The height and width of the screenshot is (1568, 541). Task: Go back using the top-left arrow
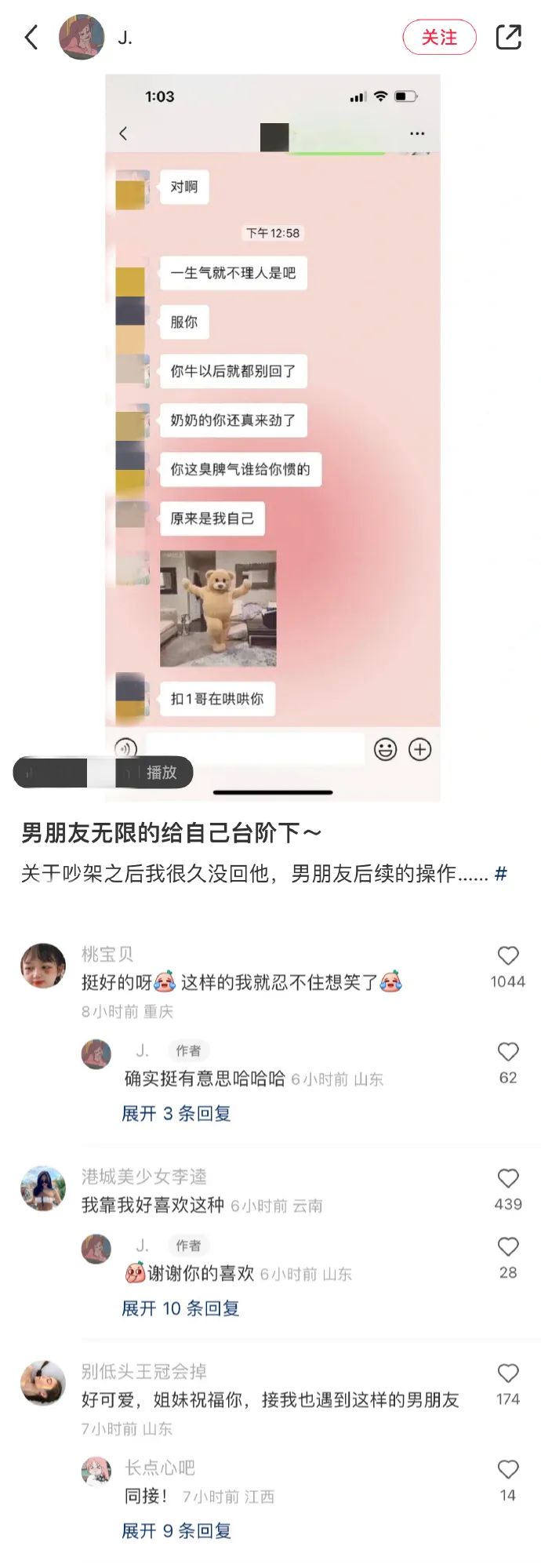click(x=31, y=37)
